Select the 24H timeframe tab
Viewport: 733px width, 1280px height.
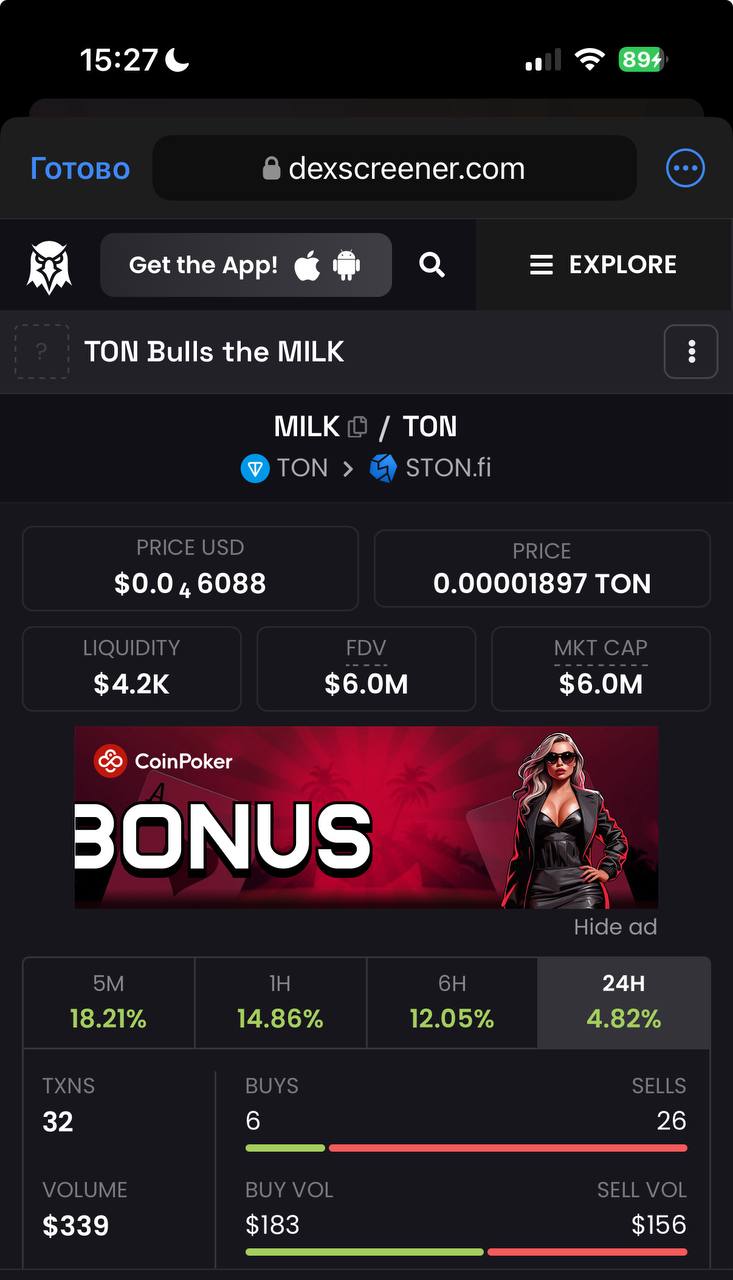tap(623, 1002)
